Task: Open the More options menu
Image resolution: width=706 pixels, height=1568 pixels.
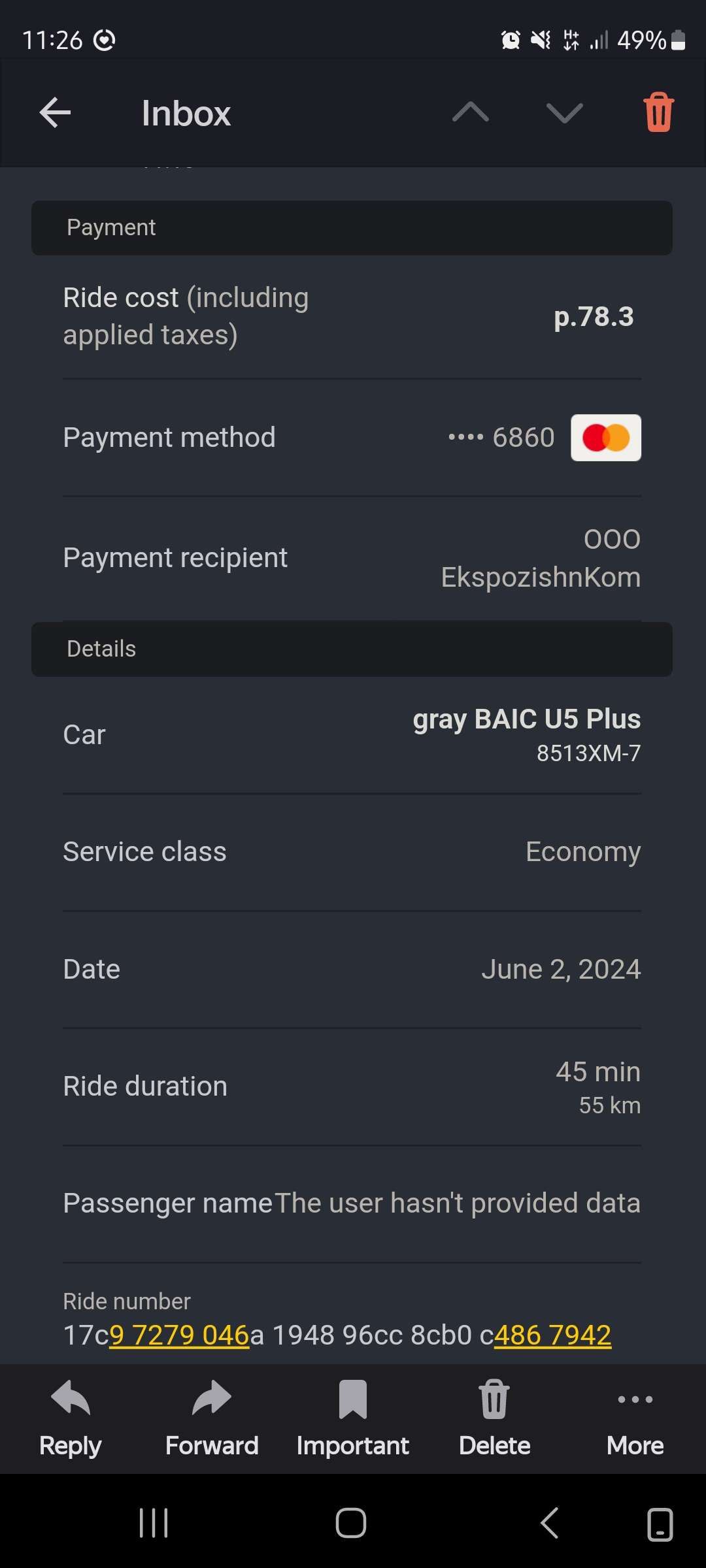Action: coord(635,1418)
